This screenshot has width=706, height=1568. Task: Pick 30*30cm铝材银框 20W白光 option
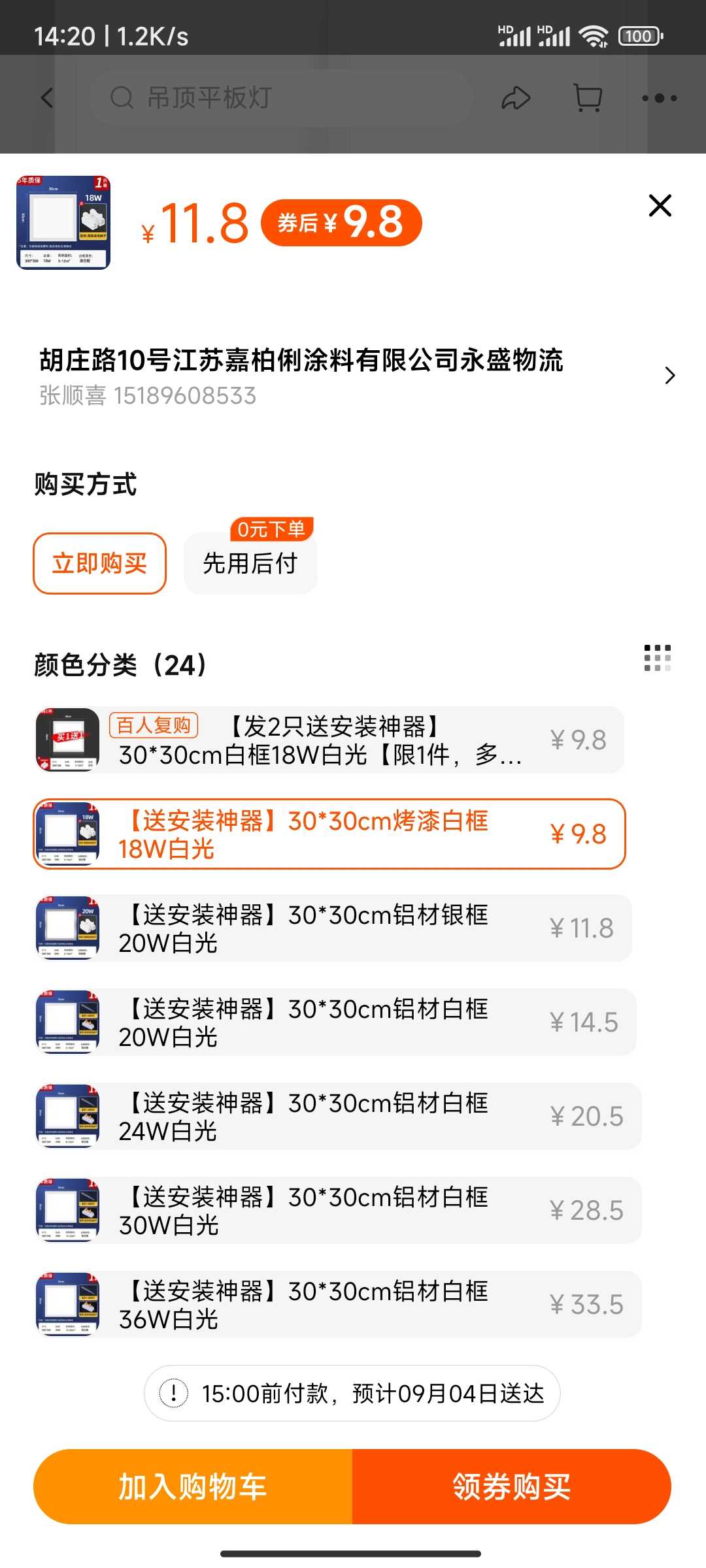333,928
